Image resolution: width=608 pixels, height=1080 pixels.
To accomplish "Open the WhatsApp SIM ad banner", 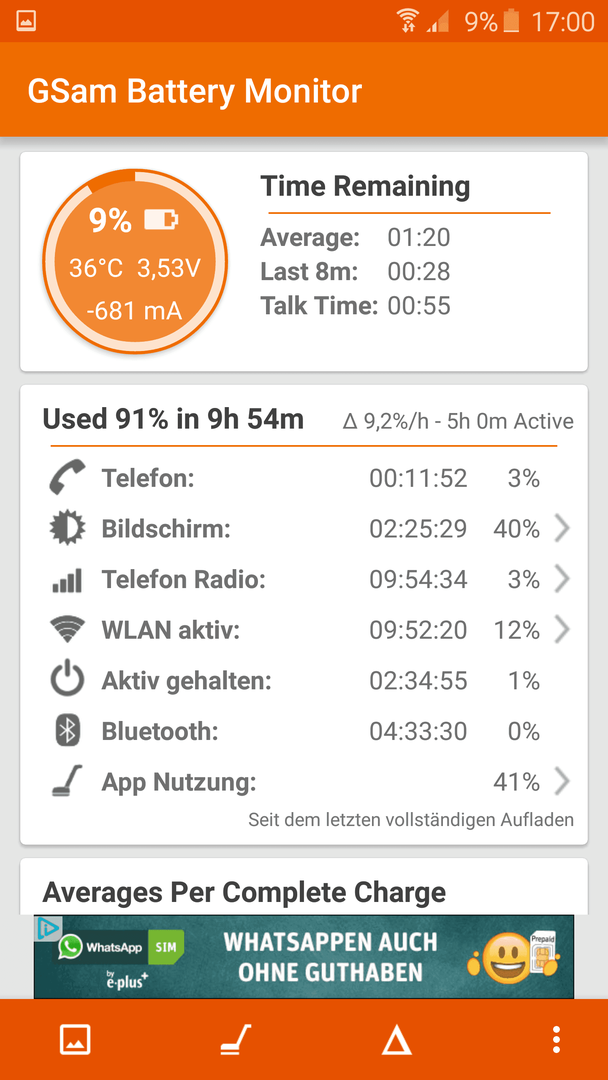I will (304, 957).
